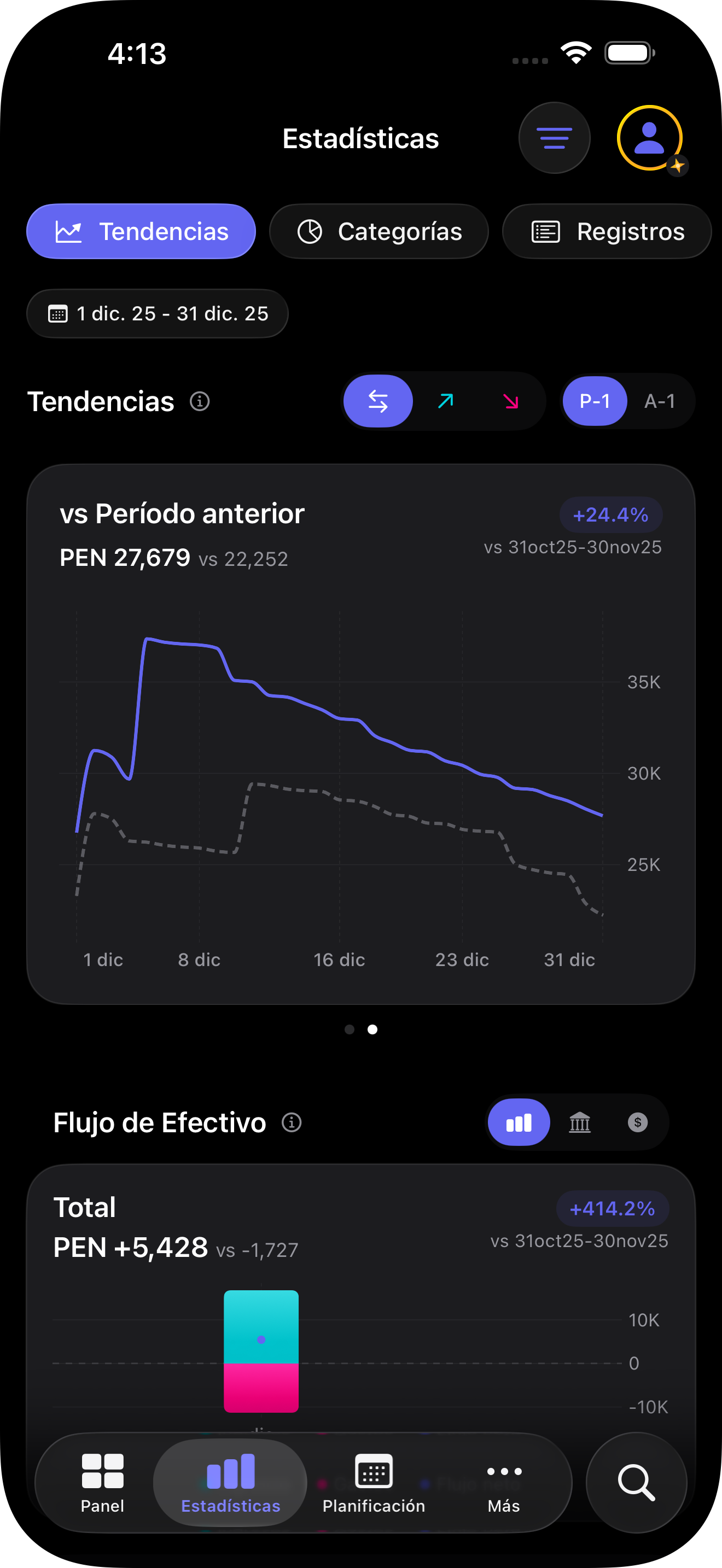Open the bank accounts view in Flujo de Efectivo
The height and width of the screenshot is (1568, 722).
[579, 1122]
